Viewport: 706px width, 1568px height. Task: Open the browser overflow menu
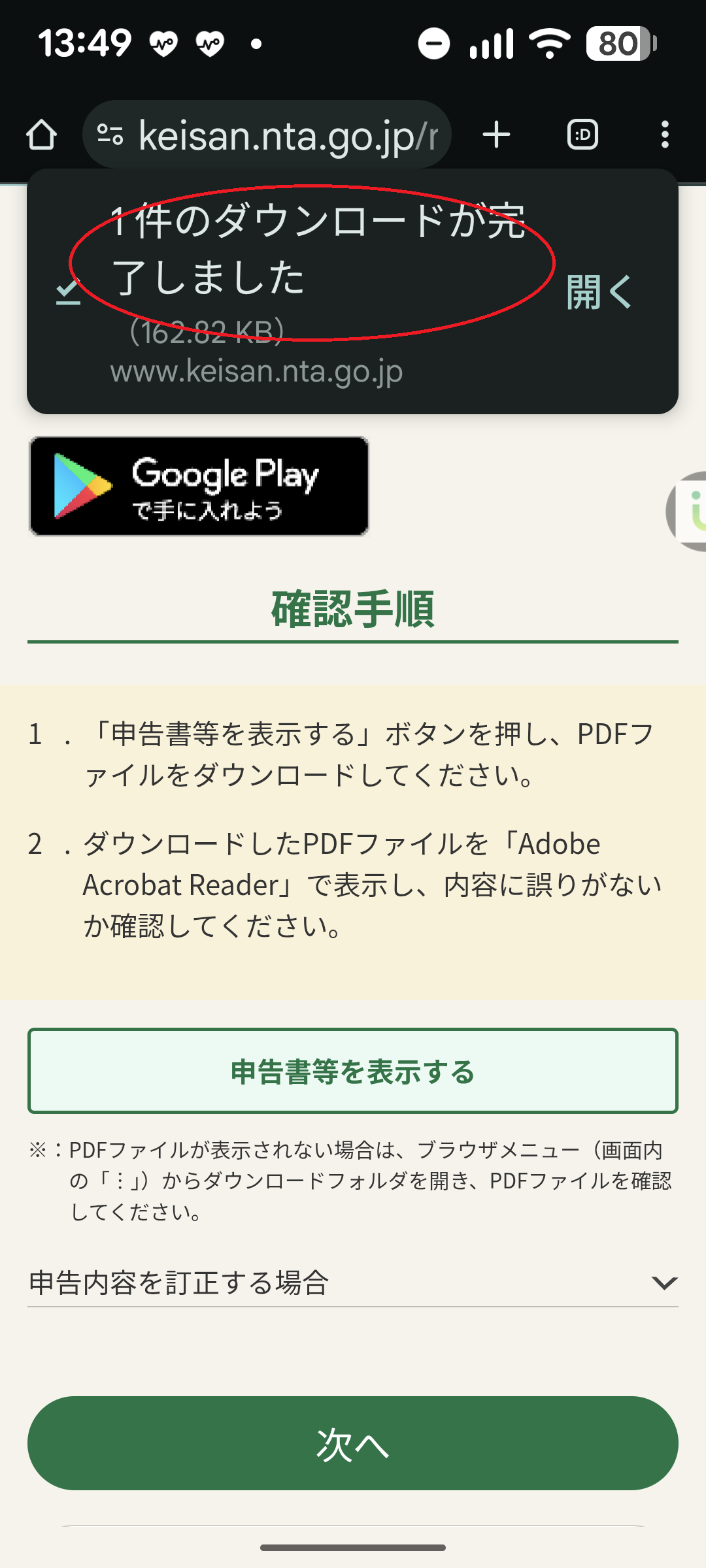tap(665, 135)
